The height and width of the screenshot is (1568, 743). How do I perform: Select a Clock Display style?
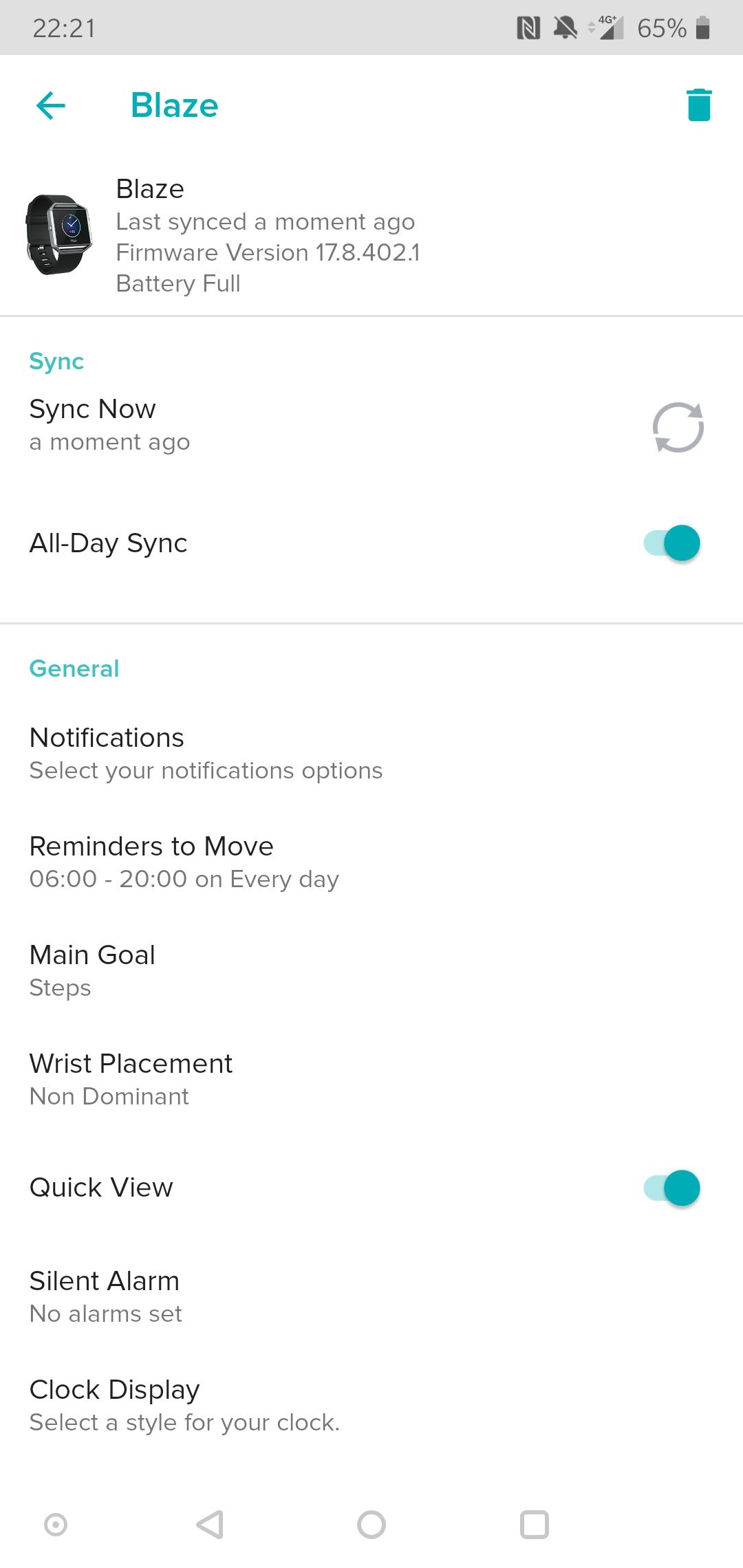click(x=184, y=1405)
